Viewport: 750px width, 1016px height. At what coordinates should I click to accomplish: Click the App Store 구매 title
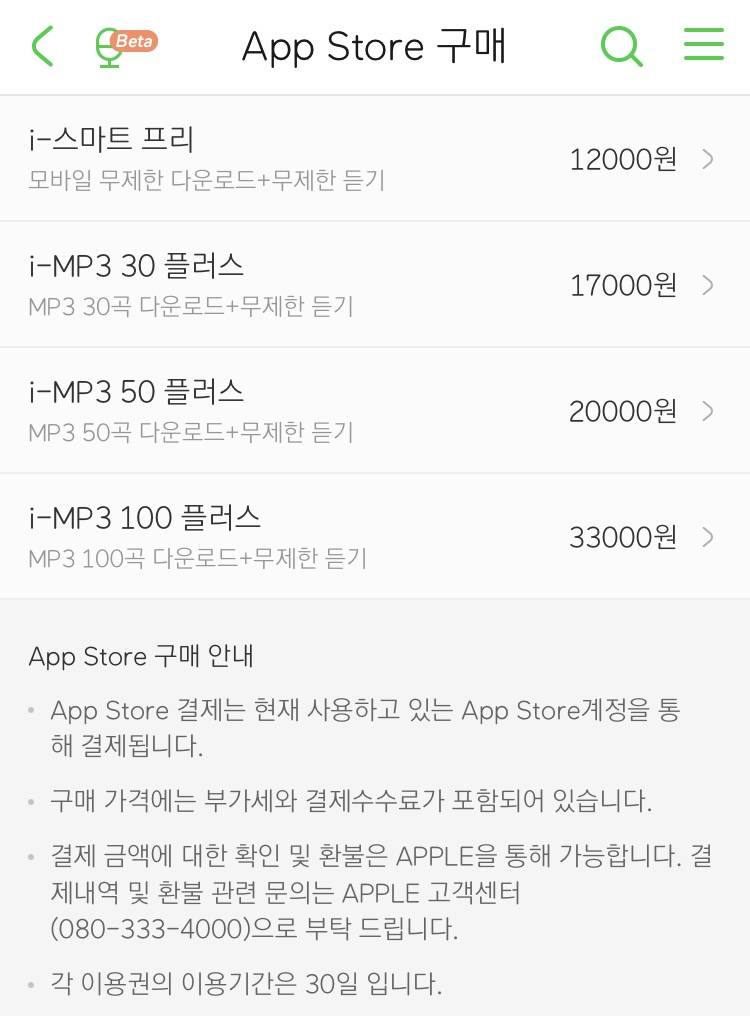tap(374, 45)
